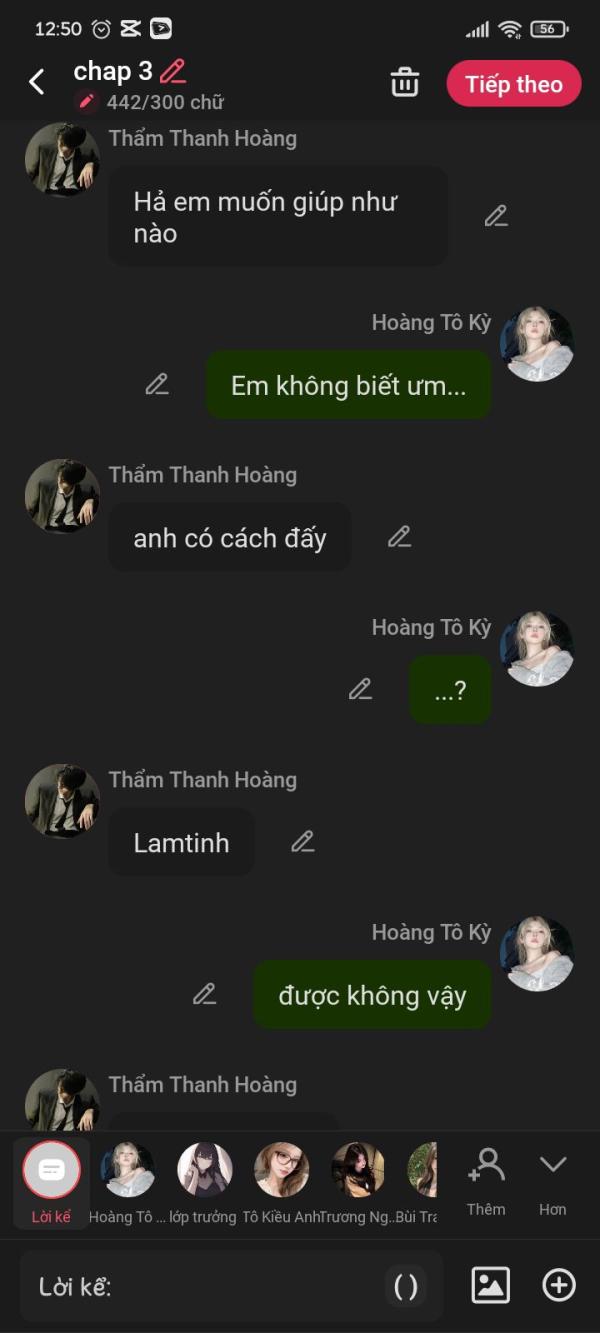The height and width of the screenshot is (1333, 600).
Task: Insert parentheses with the ( ) button
Action: (x=407, y=1287)
